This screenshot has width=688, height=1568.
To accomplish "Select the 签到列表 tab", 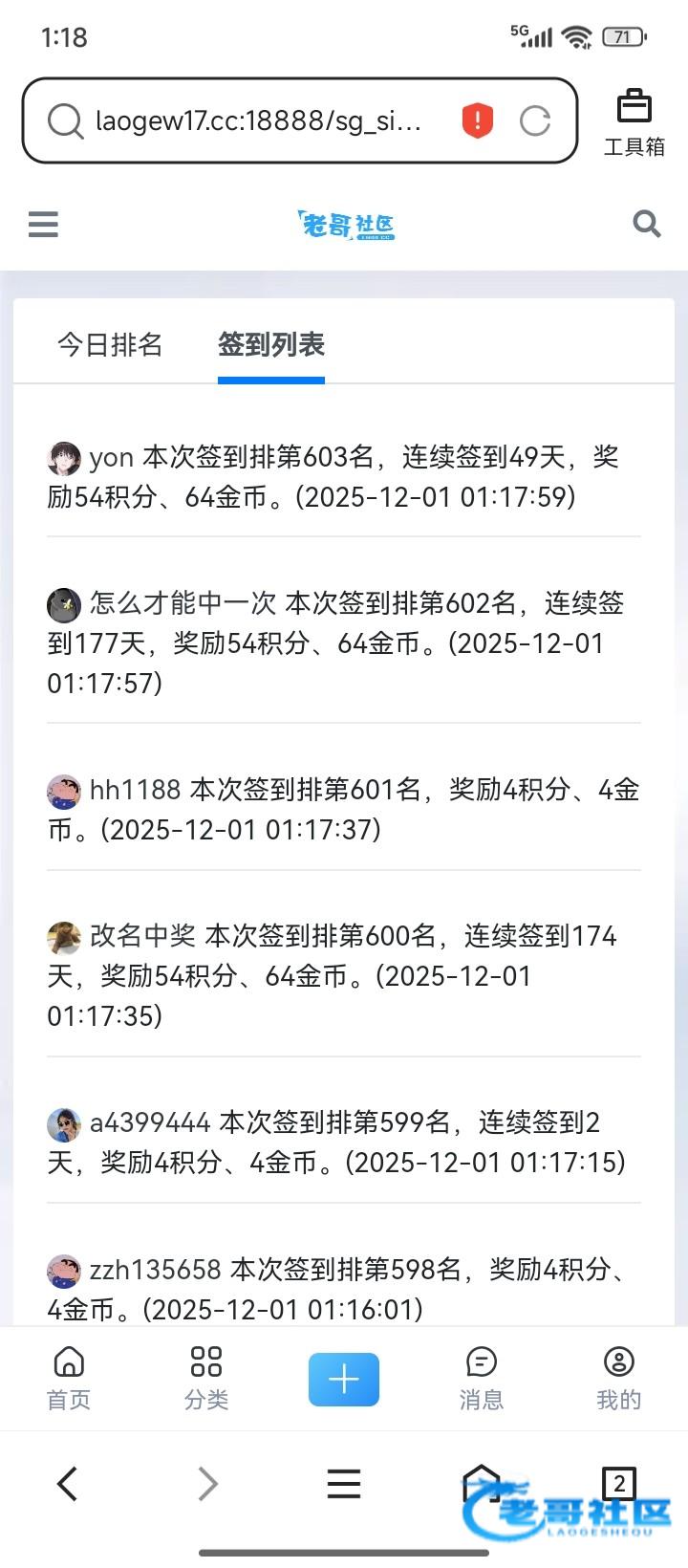I will (x=271, y=345).
